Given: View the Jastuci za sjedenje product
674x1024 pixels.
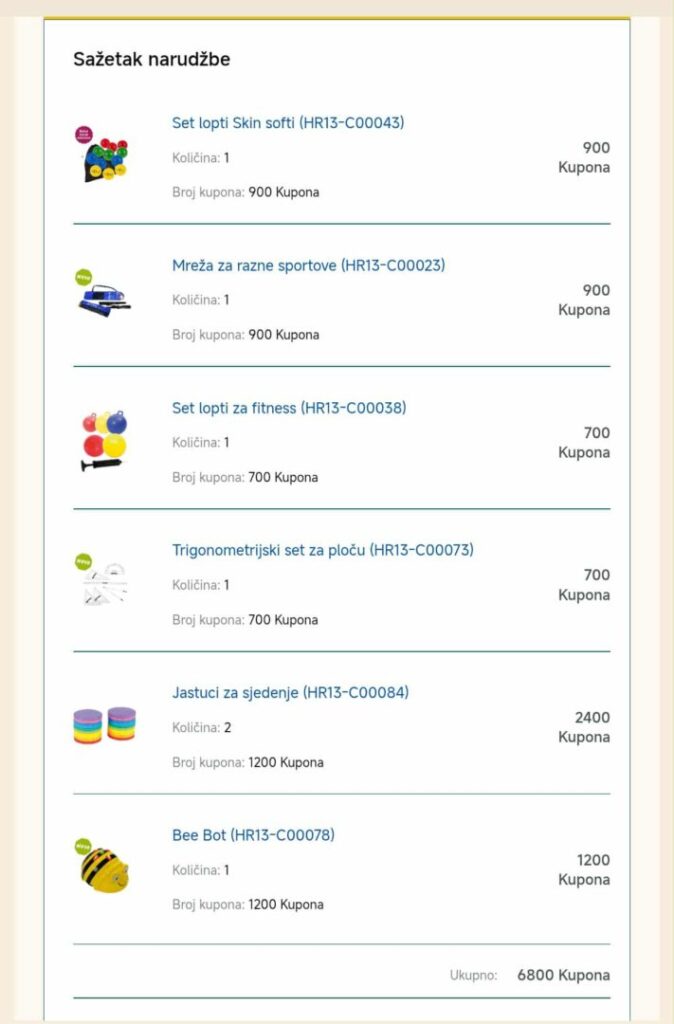Looking at the screenshot, I should tap(290, 693).
